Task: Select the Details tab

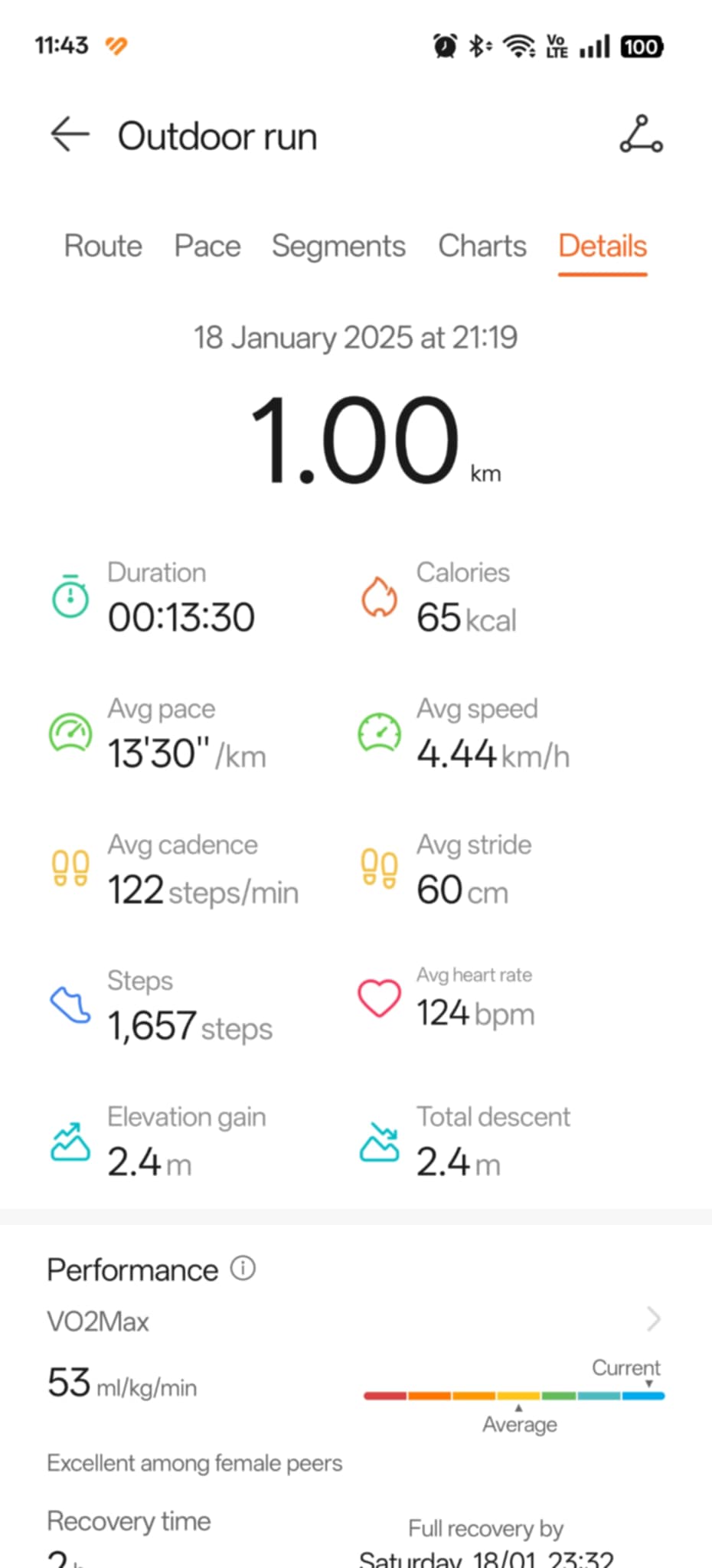Action: click(603, 247)
